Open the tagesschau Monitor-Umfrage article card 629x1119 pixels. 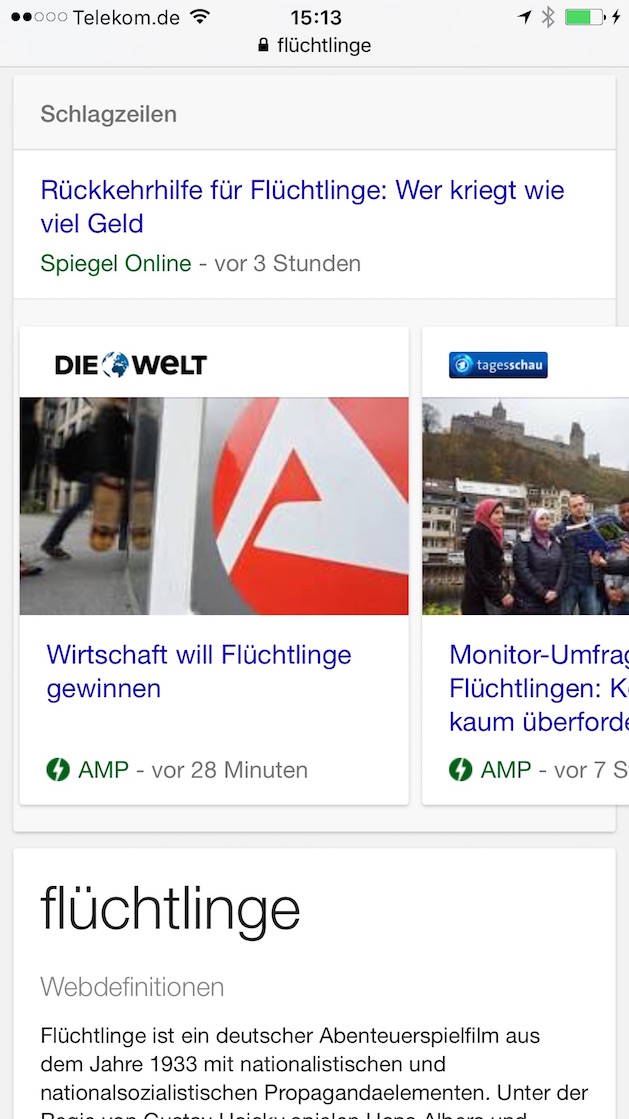525,566
